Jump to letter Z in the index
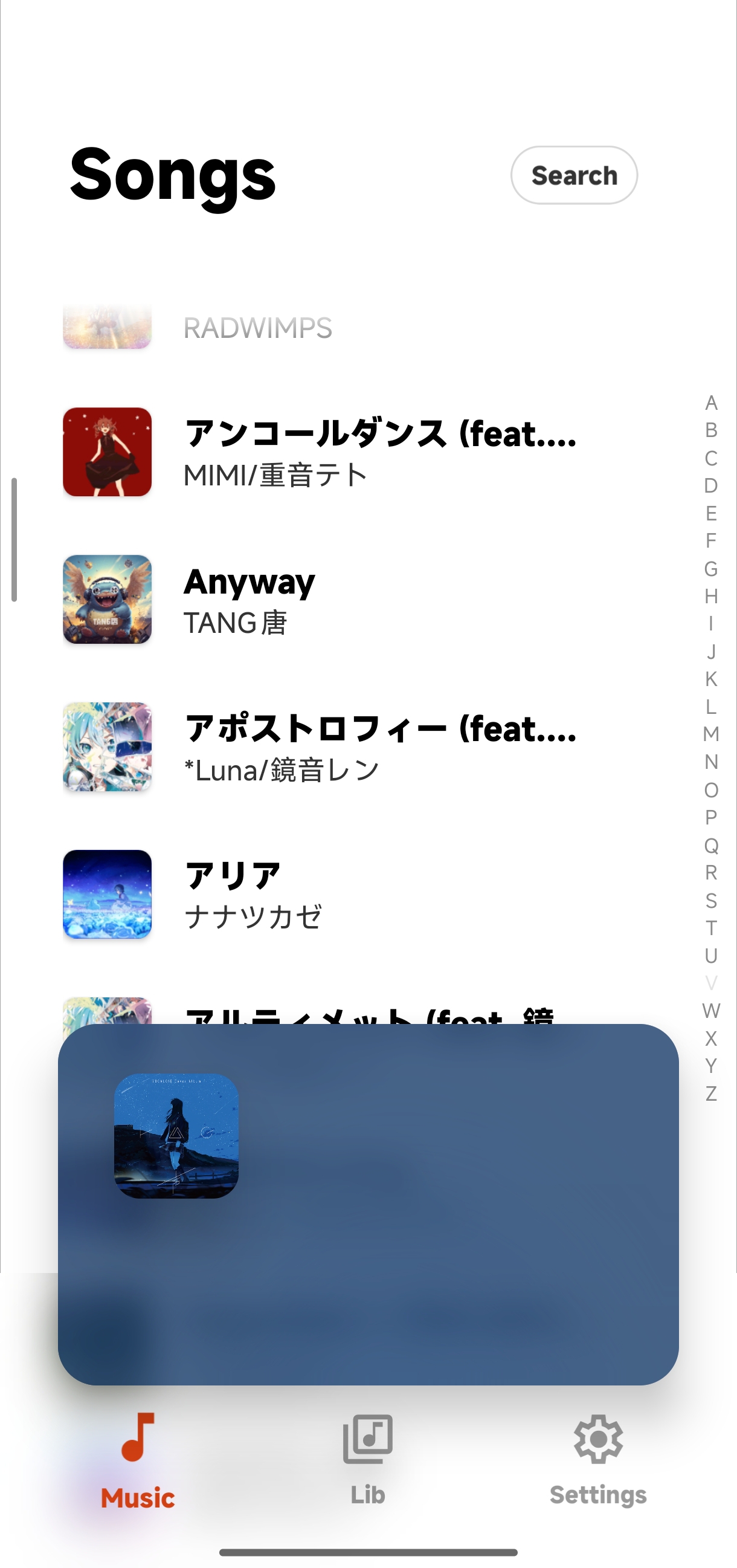737x1568 pixels. [x=711, y=1094]
